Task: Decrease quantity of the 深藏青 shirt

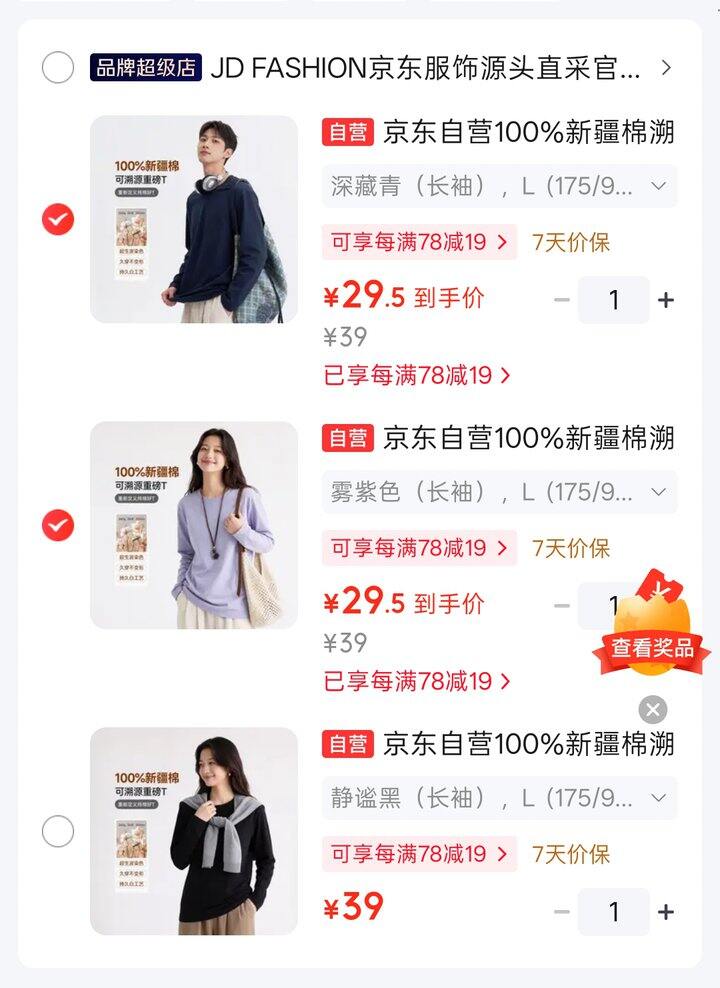Action: [x=562, y=300]
